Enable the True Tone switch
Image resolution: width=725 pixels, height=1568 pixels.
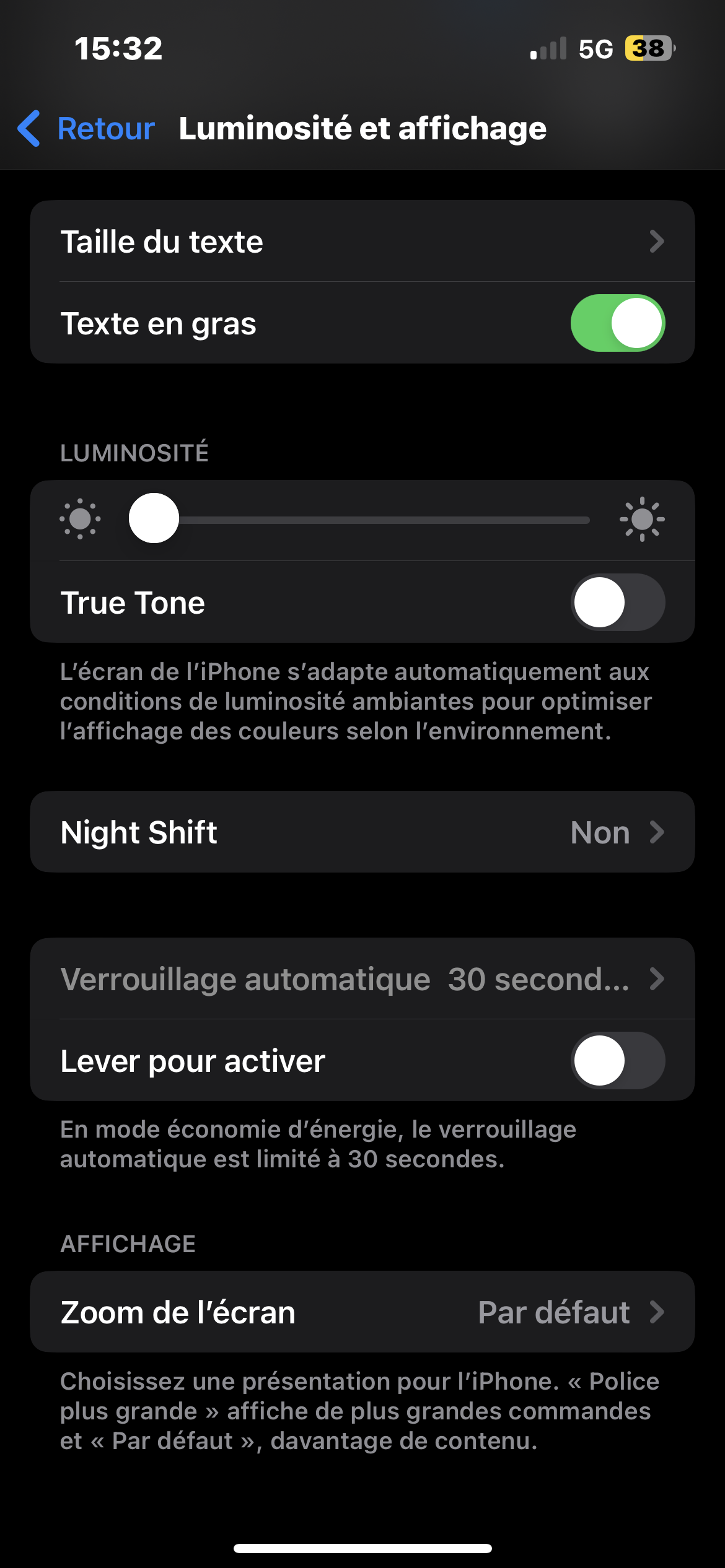click(617, 603)
